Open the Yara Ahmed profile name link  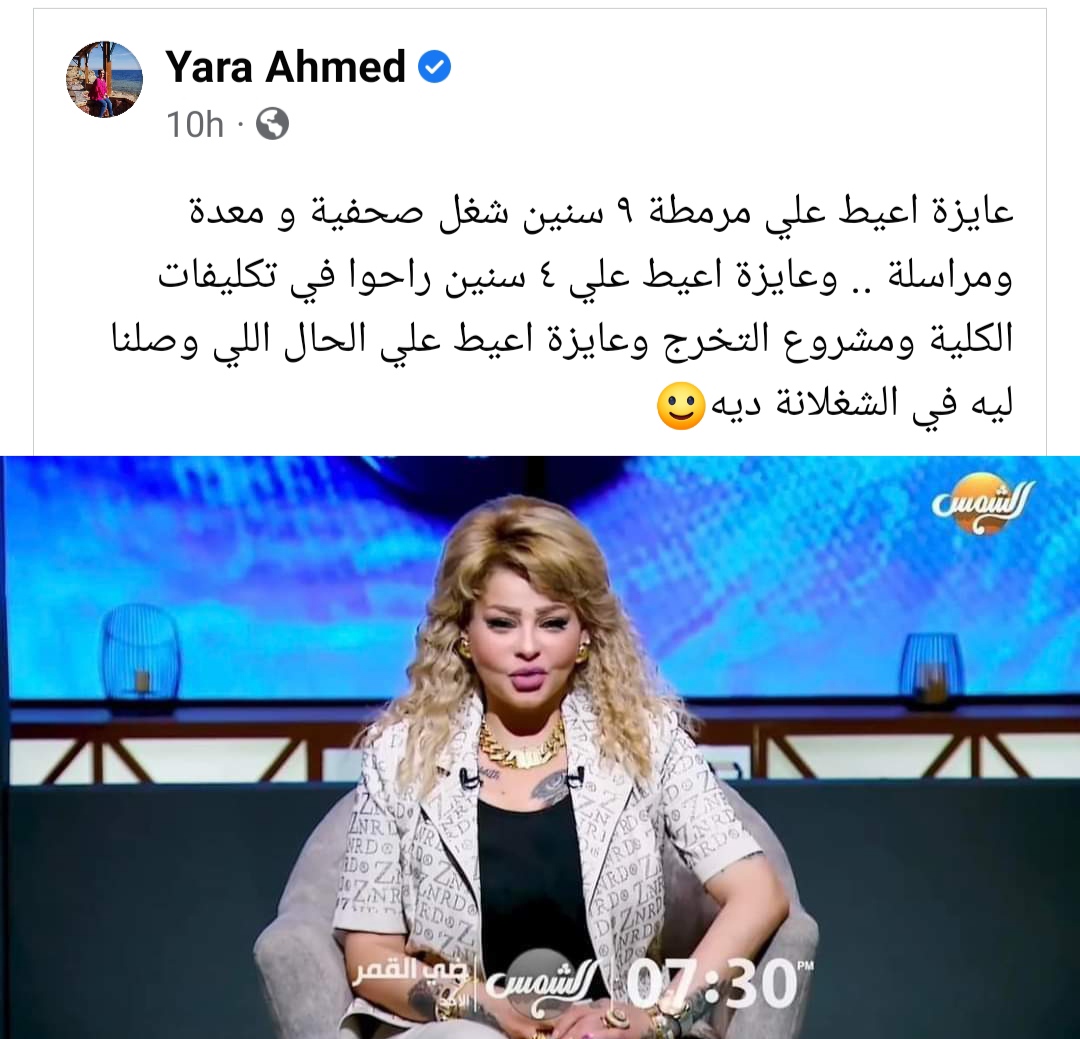pos(284,68)
